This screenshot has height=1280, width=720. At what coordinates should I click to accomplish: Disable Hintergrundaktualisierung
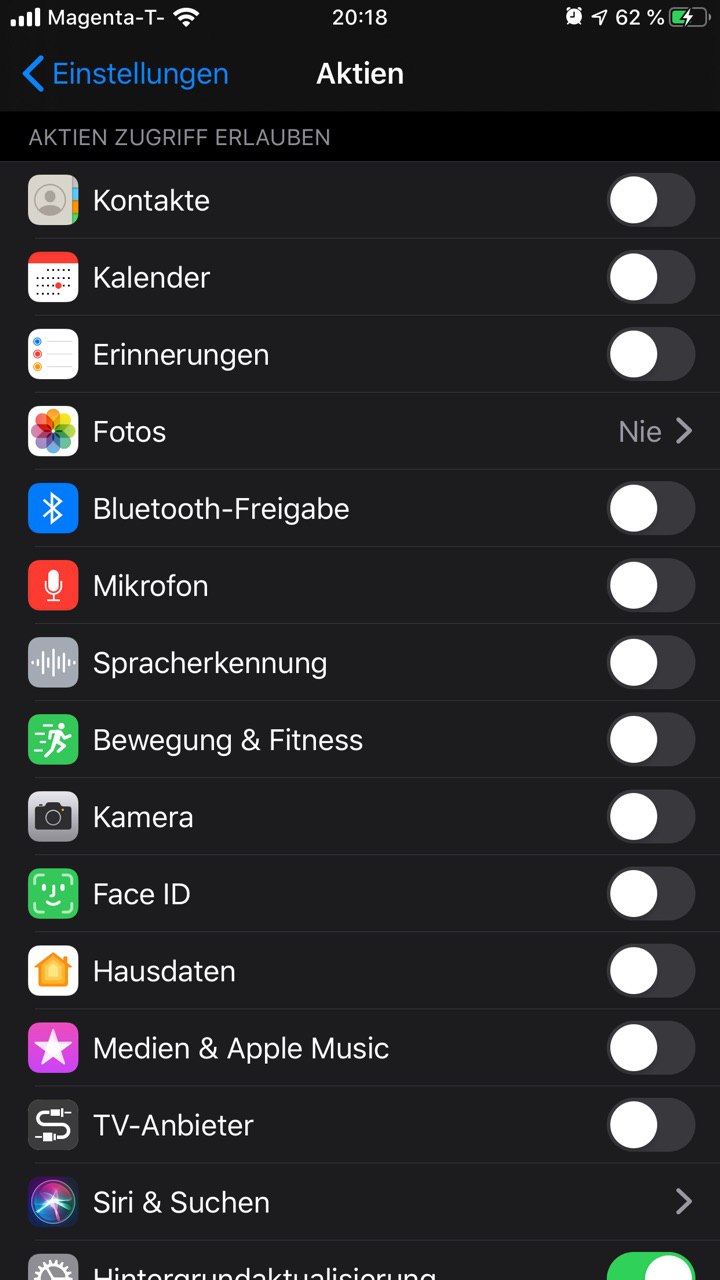651,1266
